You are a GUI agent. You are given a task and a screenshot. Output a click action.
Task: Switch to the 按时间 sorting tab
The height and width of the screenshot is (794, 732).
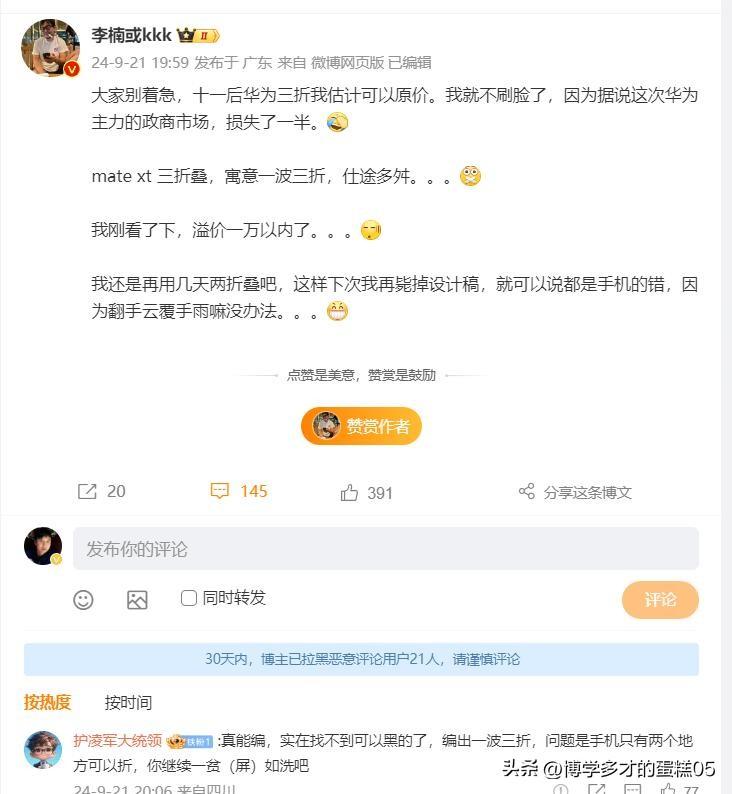(x=126, y=703)
